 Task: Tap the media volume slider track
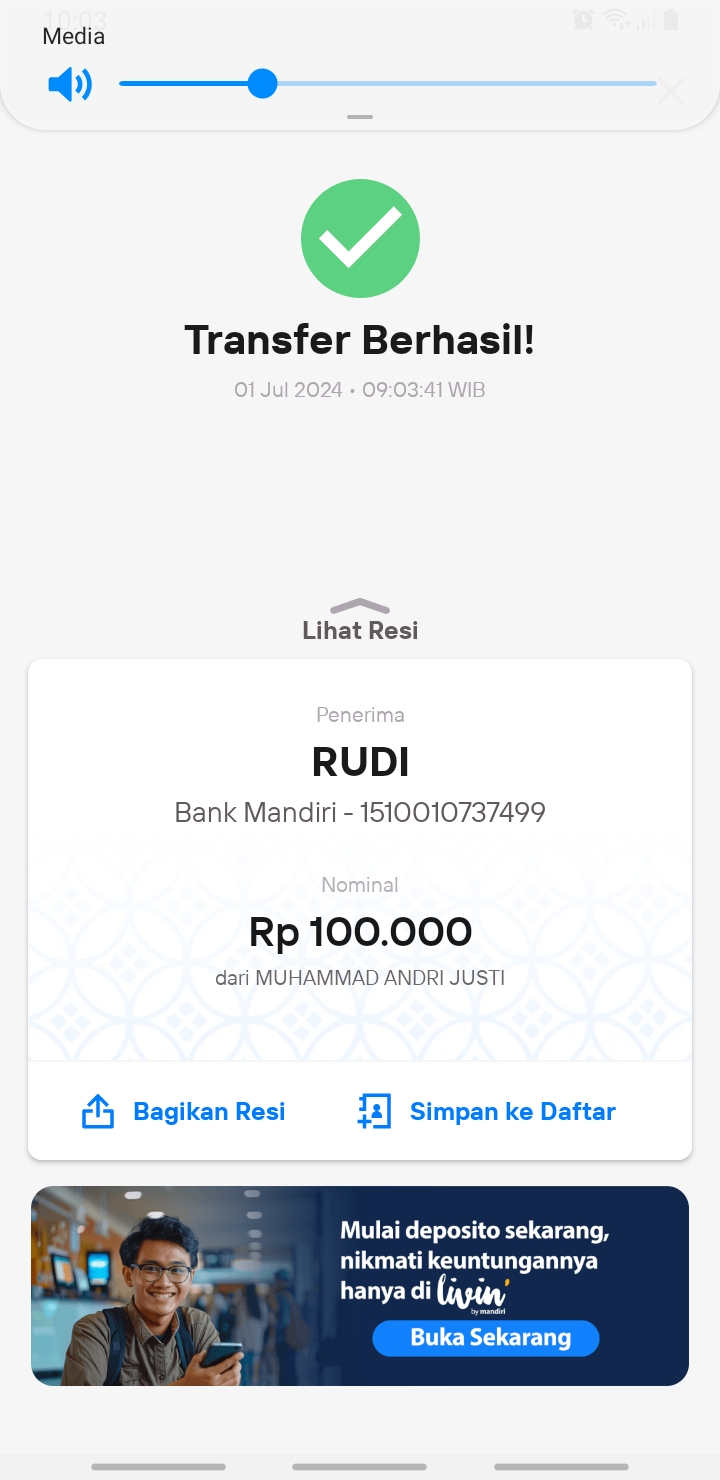pyautogui.click(x=388, y=83)
